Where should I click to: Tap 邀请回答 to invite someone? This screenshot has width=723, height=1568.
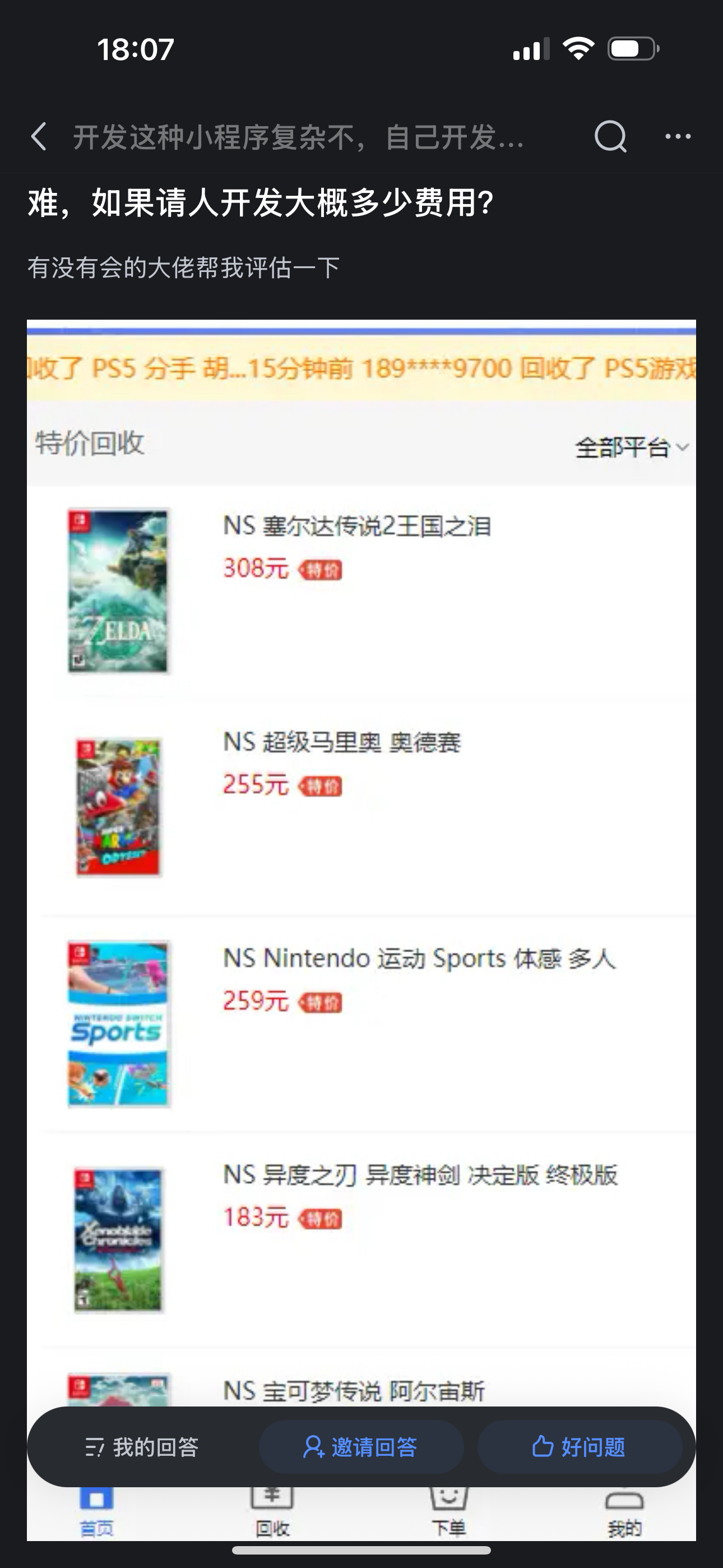click(361, 1447)
